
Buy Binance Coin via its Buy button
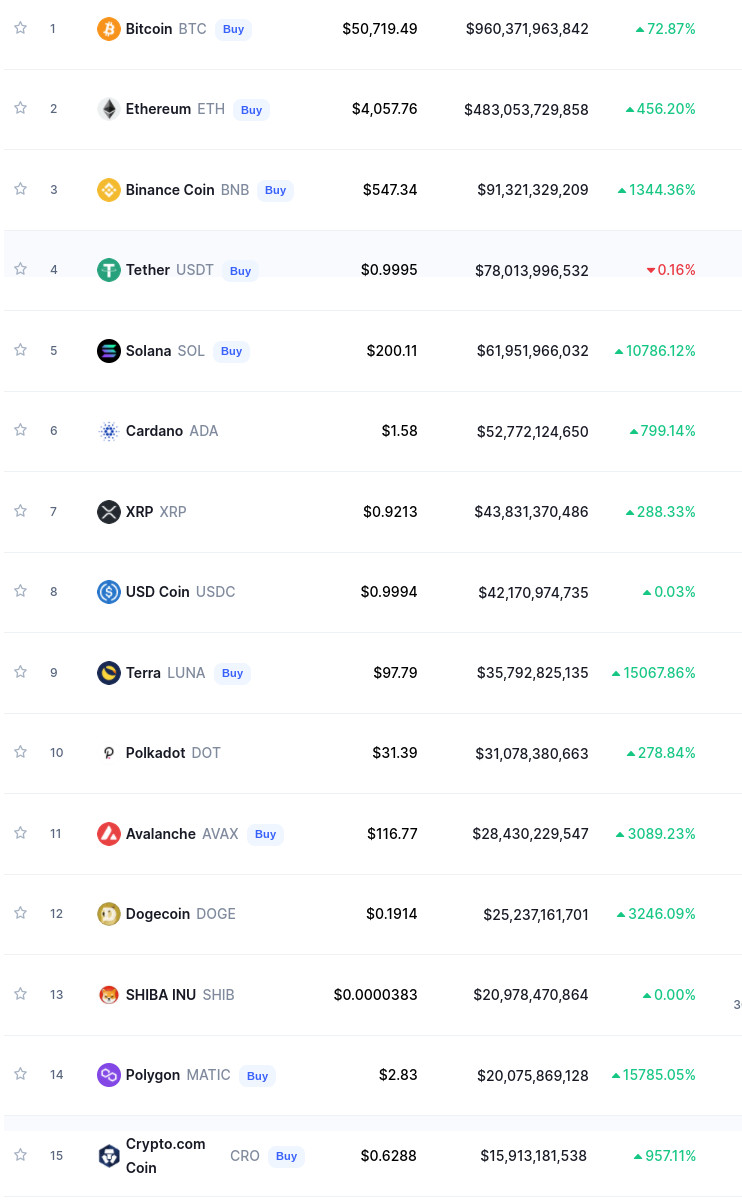275,190
